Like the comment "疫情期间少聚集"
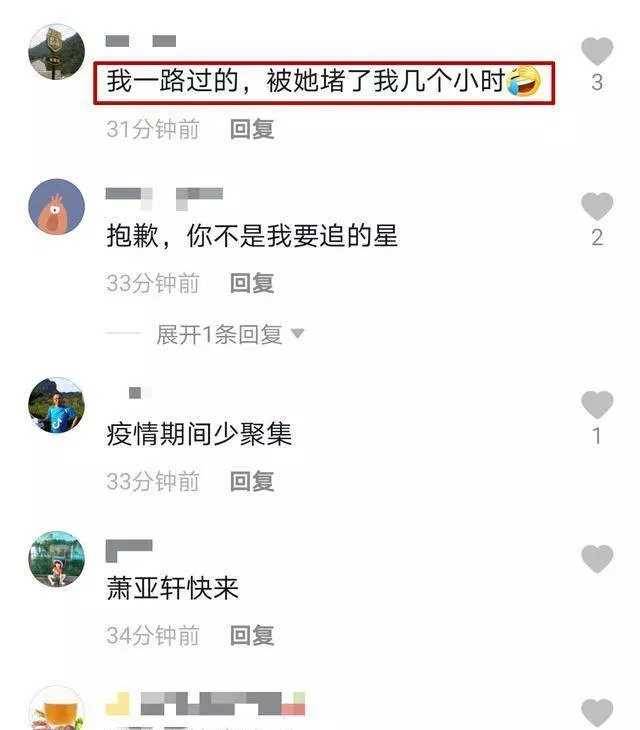Viewport: 640px width, 730px height. click(597, 405)
